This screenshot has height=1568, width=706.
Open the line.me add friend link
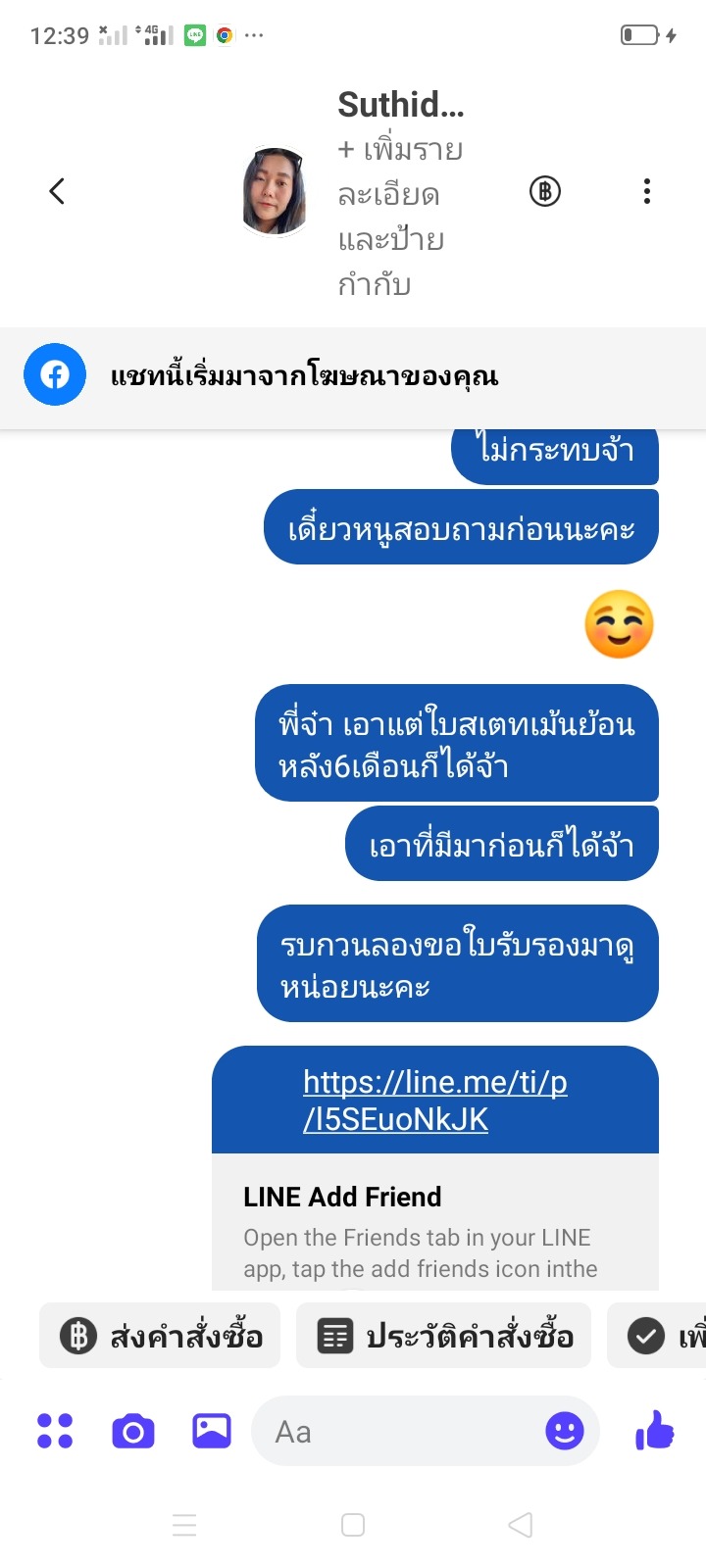pos(435,1101)
